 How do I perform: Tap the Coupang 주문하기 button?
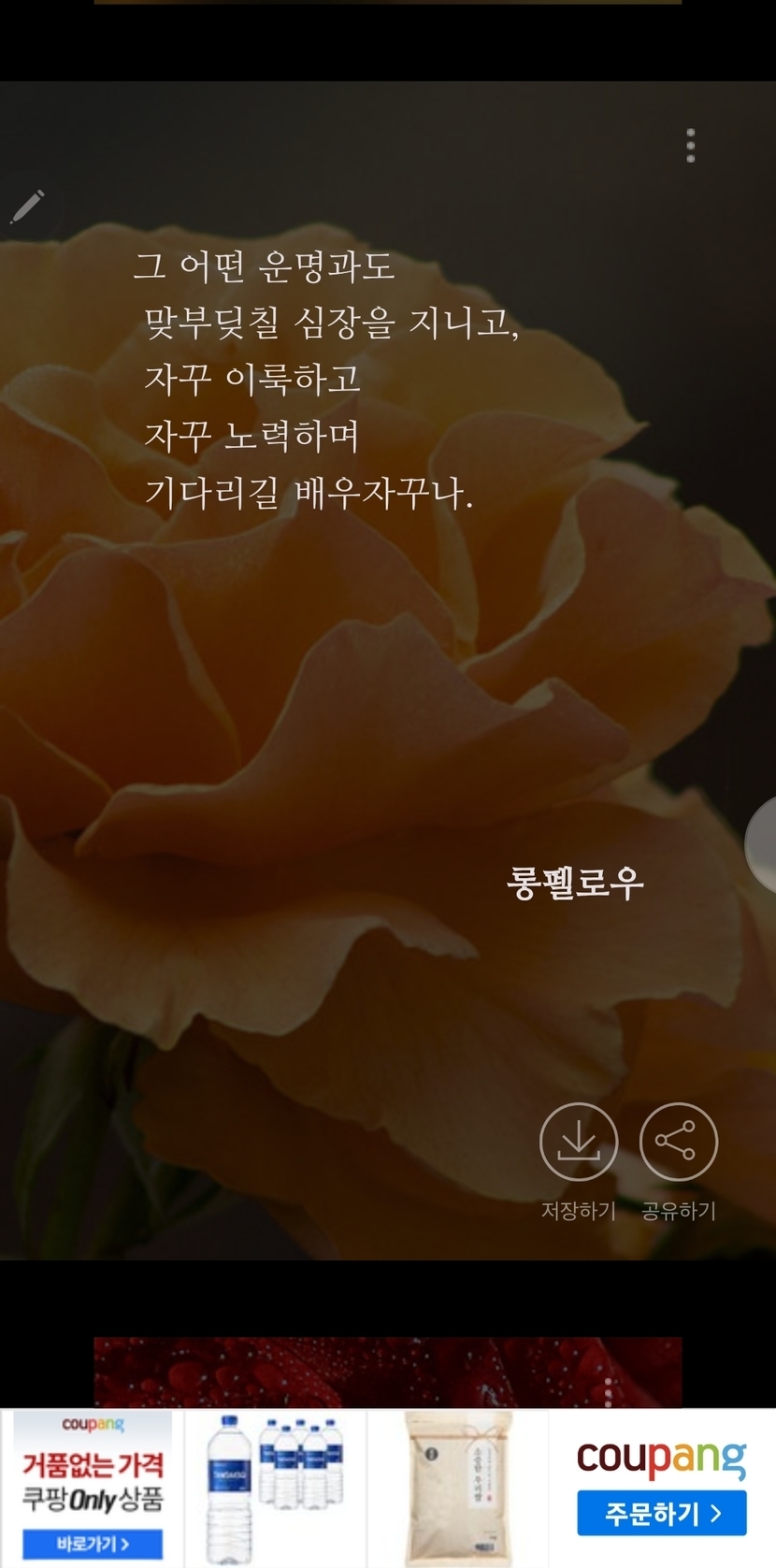coord(661,1513)
